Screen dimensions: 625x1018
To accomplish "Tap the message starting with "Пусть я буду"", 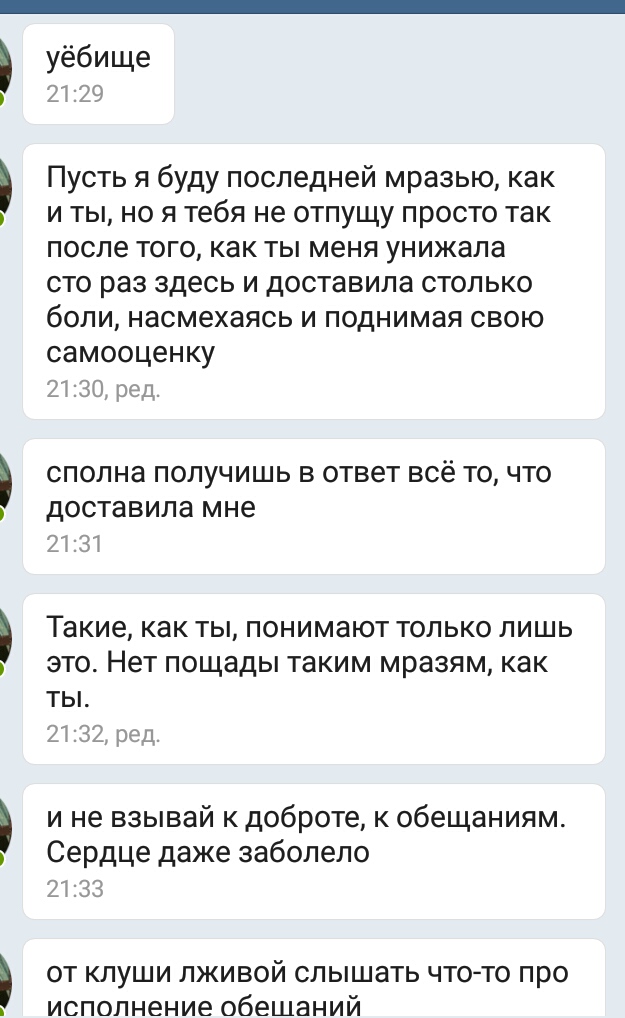I will point(312,280).
